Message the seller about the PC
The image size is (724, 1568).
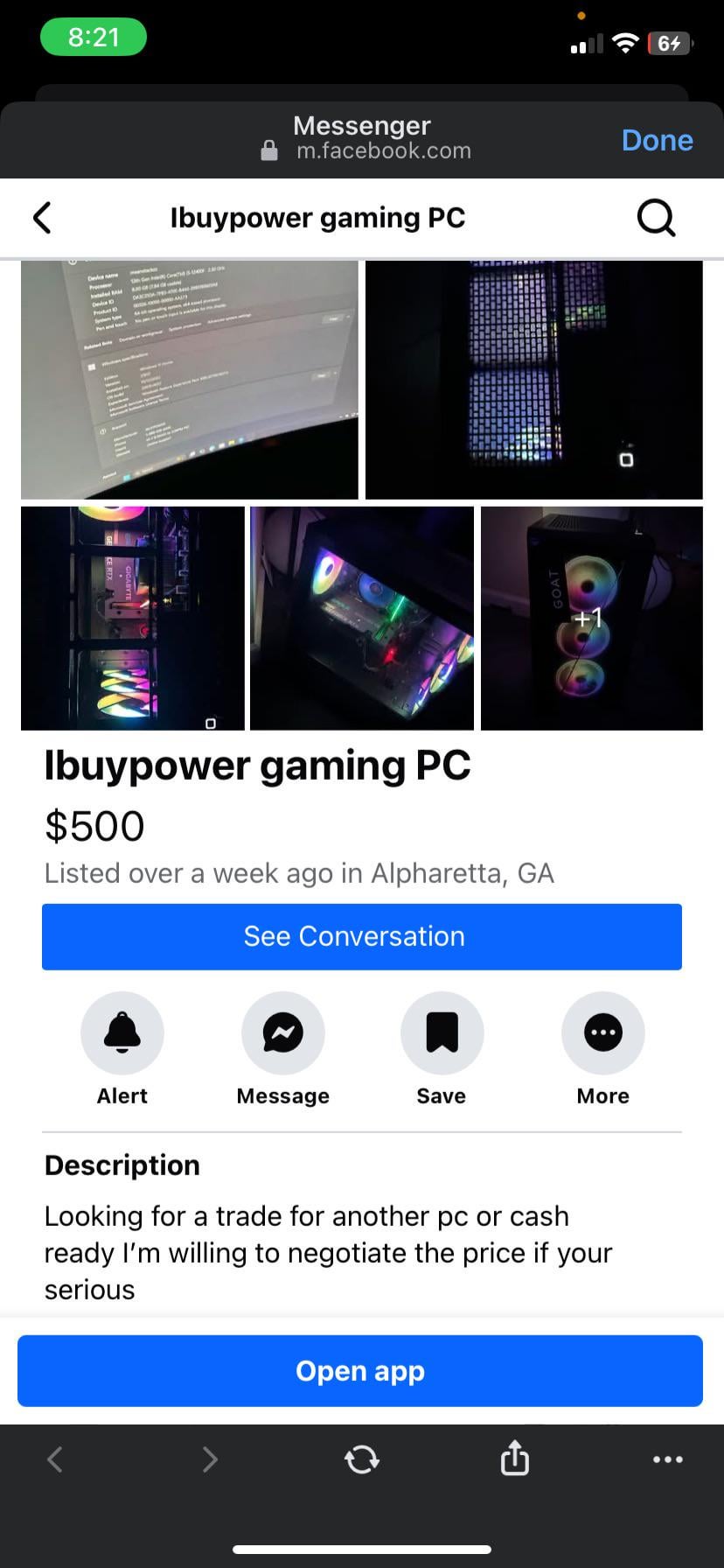coord(282,1033)
